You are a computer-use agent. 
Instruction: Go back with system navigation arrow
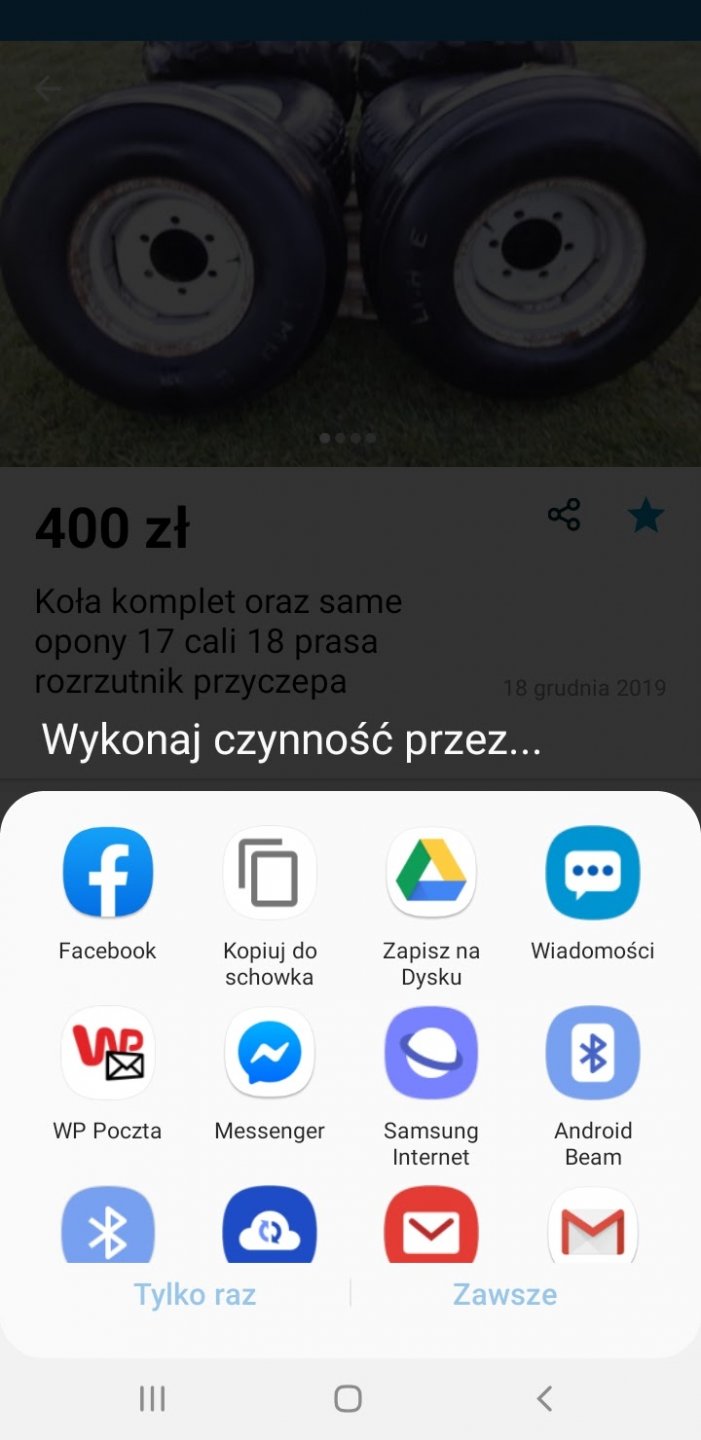544,1398
